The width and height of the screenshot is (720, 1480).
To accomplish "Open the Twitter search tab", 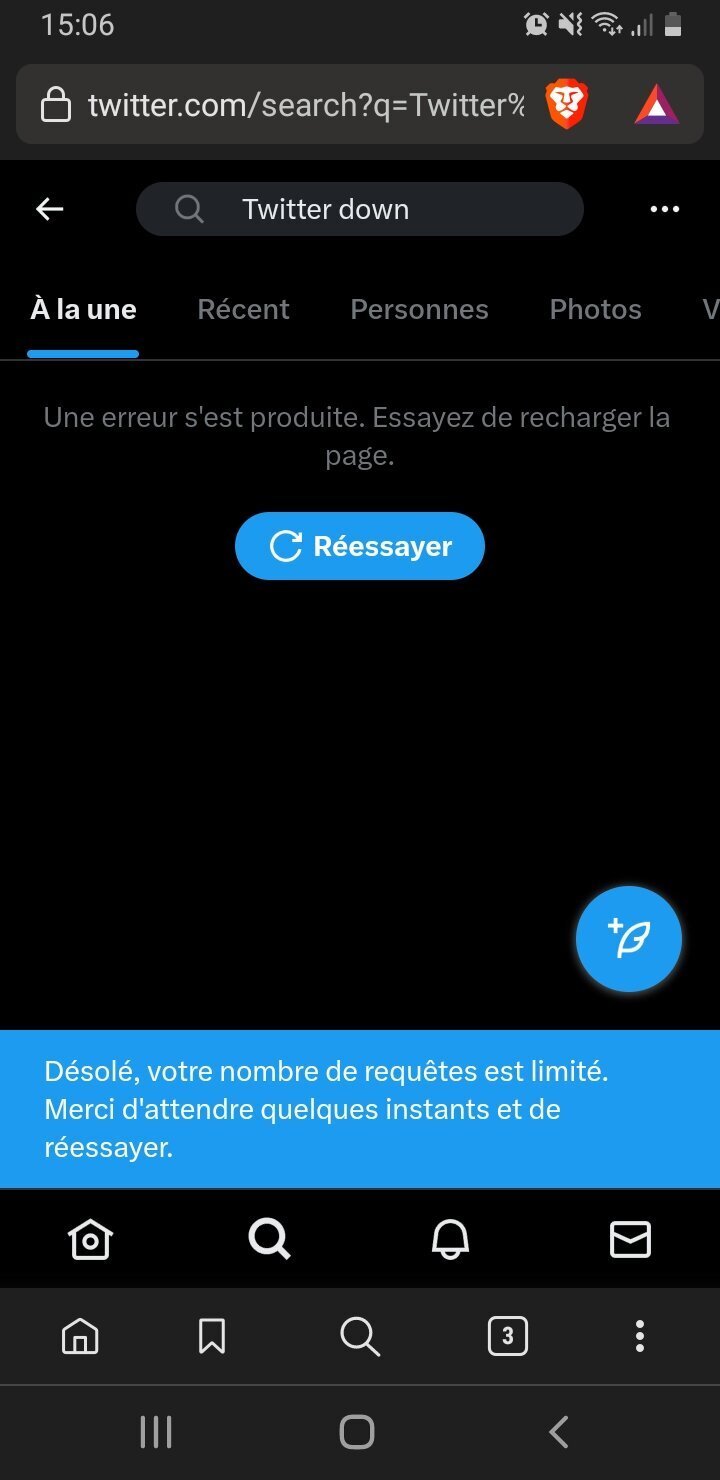I will coord(270,1239).
